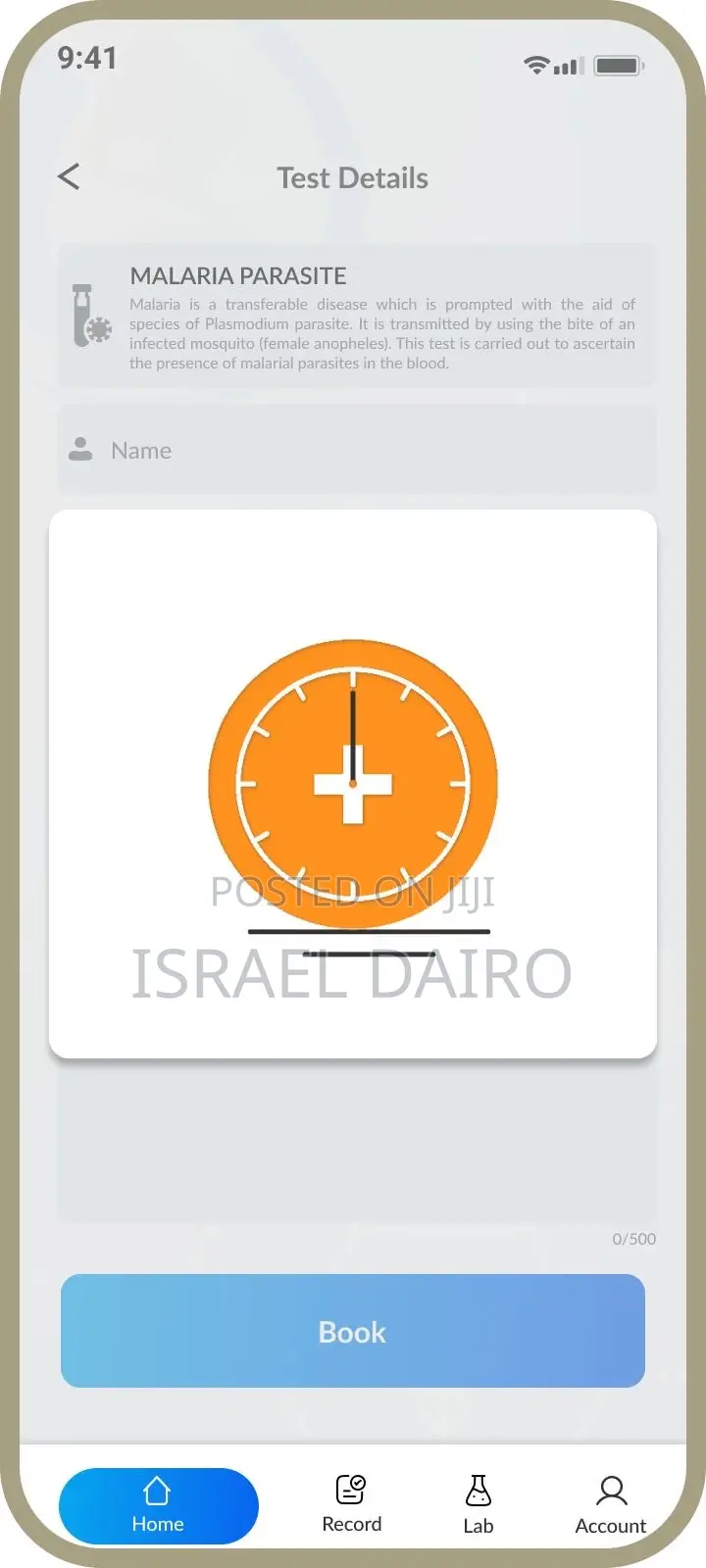The width and height of the screenshot is (706, 1568).
Task: Tap the Book button
Action: tap(353, 1331)
